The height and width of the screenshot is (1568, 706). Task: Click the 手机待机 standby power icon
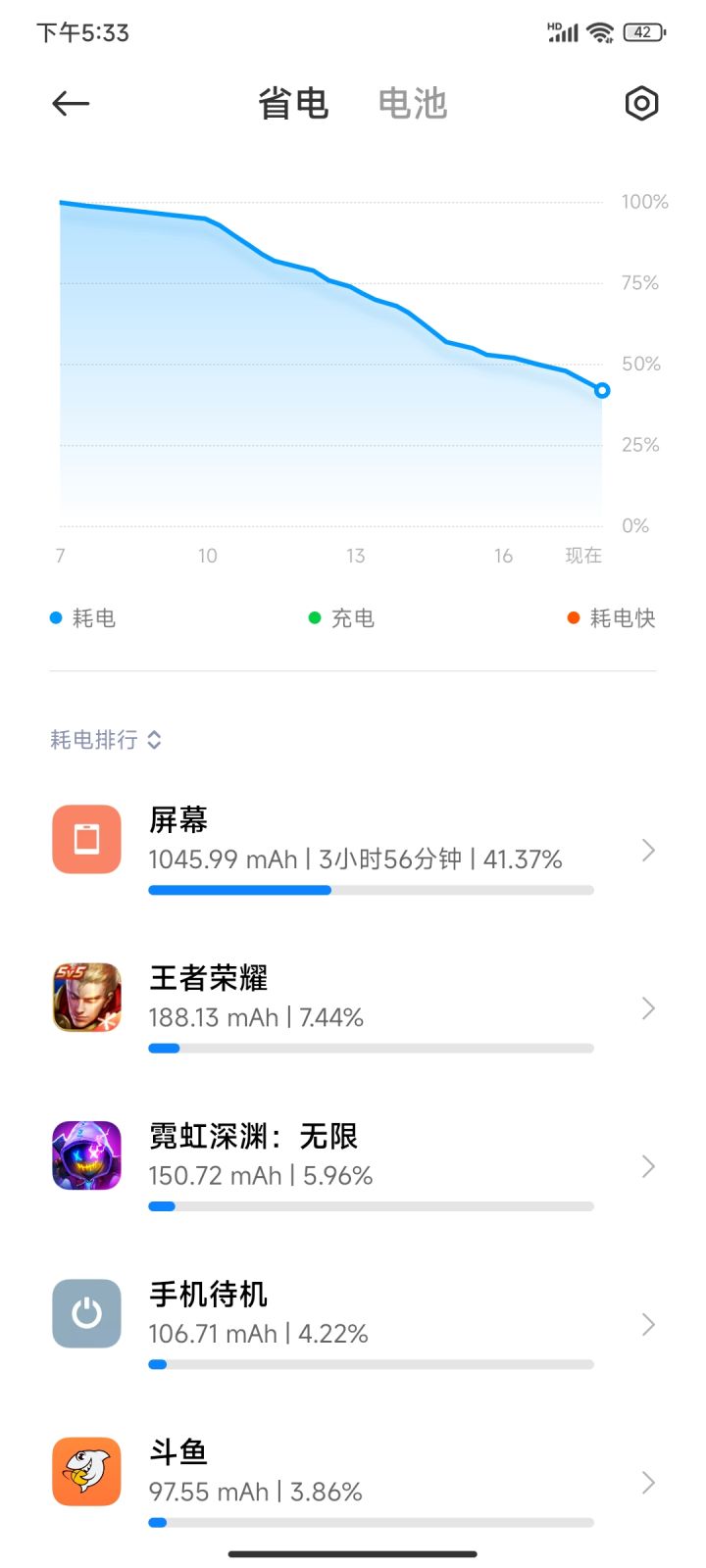point(85,1313)
